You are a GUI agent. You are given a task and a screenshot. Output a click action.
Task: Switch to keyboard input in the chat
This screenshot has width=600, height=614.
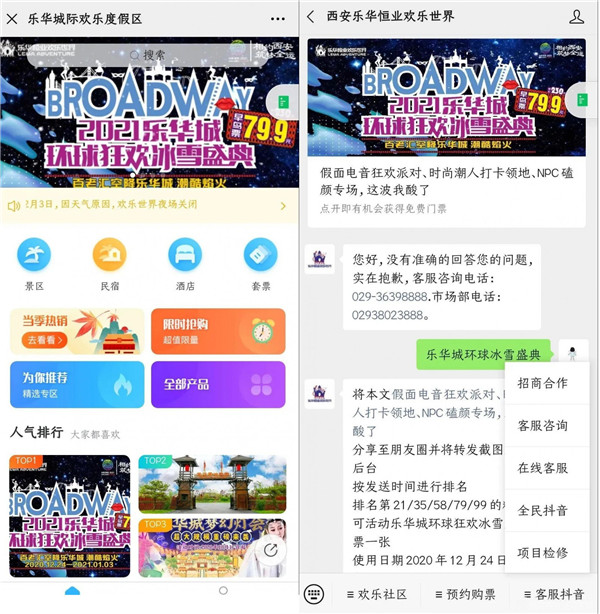click(315, 594)
